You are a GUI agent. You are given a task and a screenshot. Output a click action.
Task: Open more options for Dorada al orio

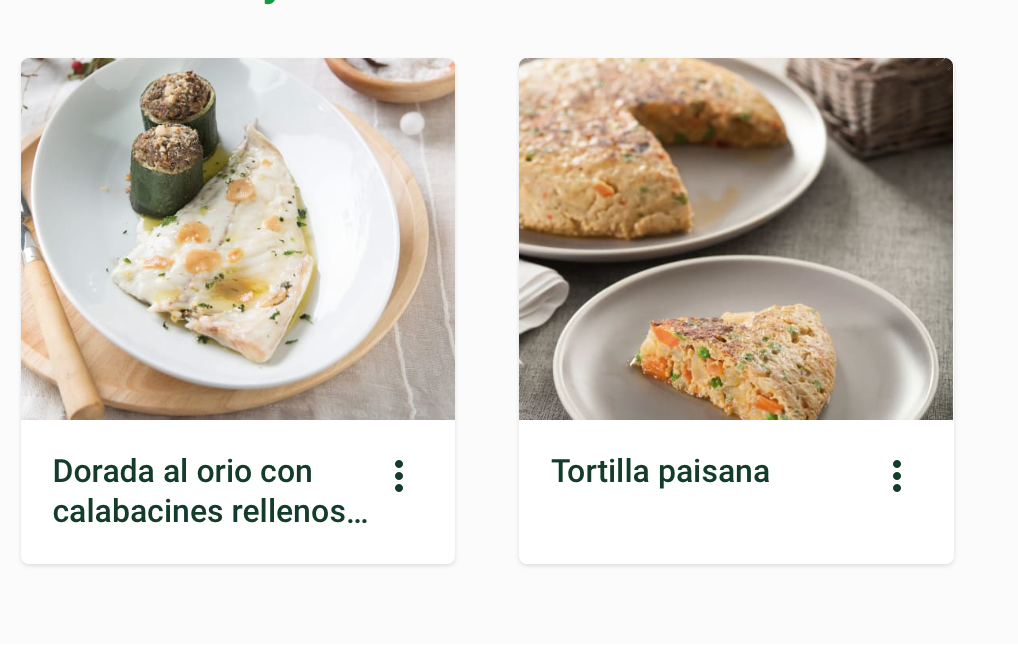[x=399, y=476]
